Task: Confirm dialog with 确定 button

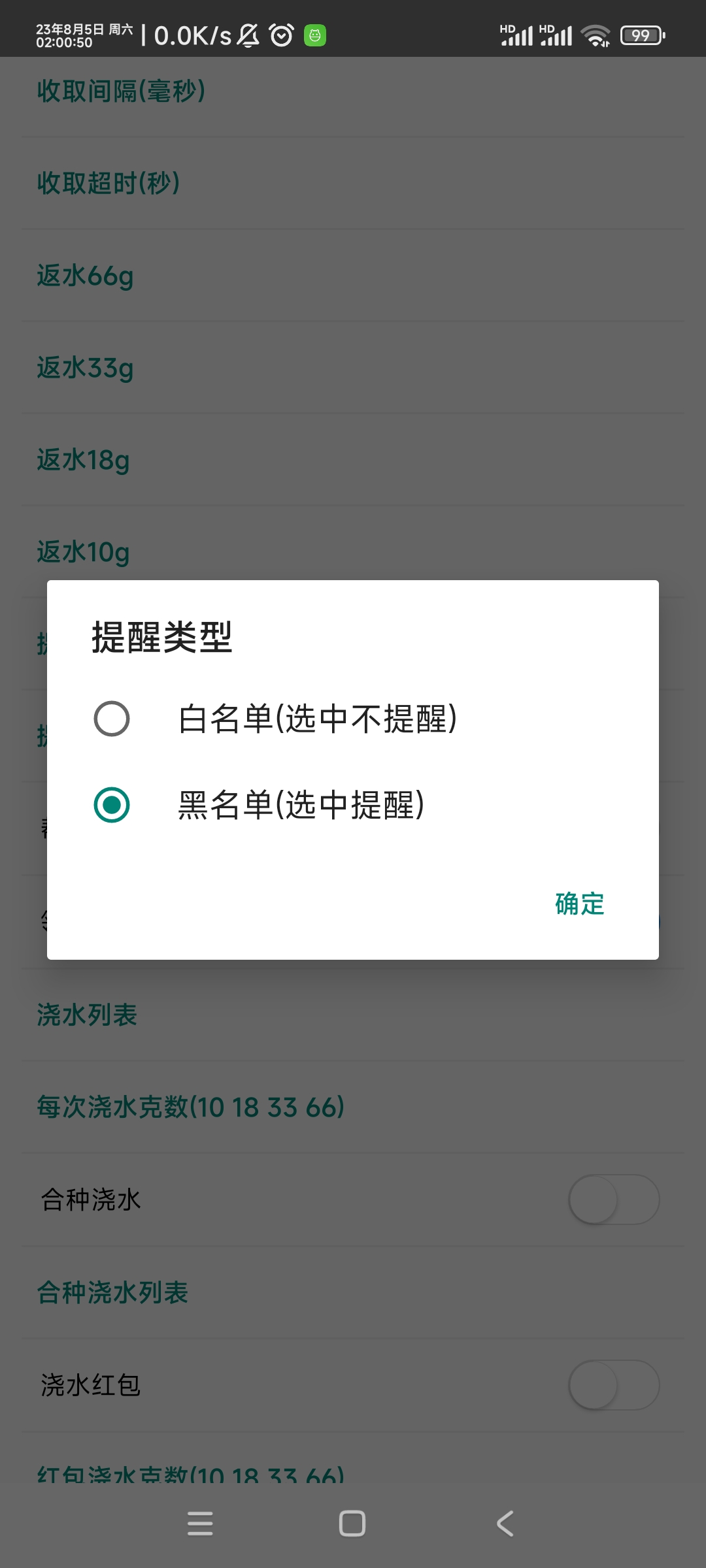Action: pos(579,904)
